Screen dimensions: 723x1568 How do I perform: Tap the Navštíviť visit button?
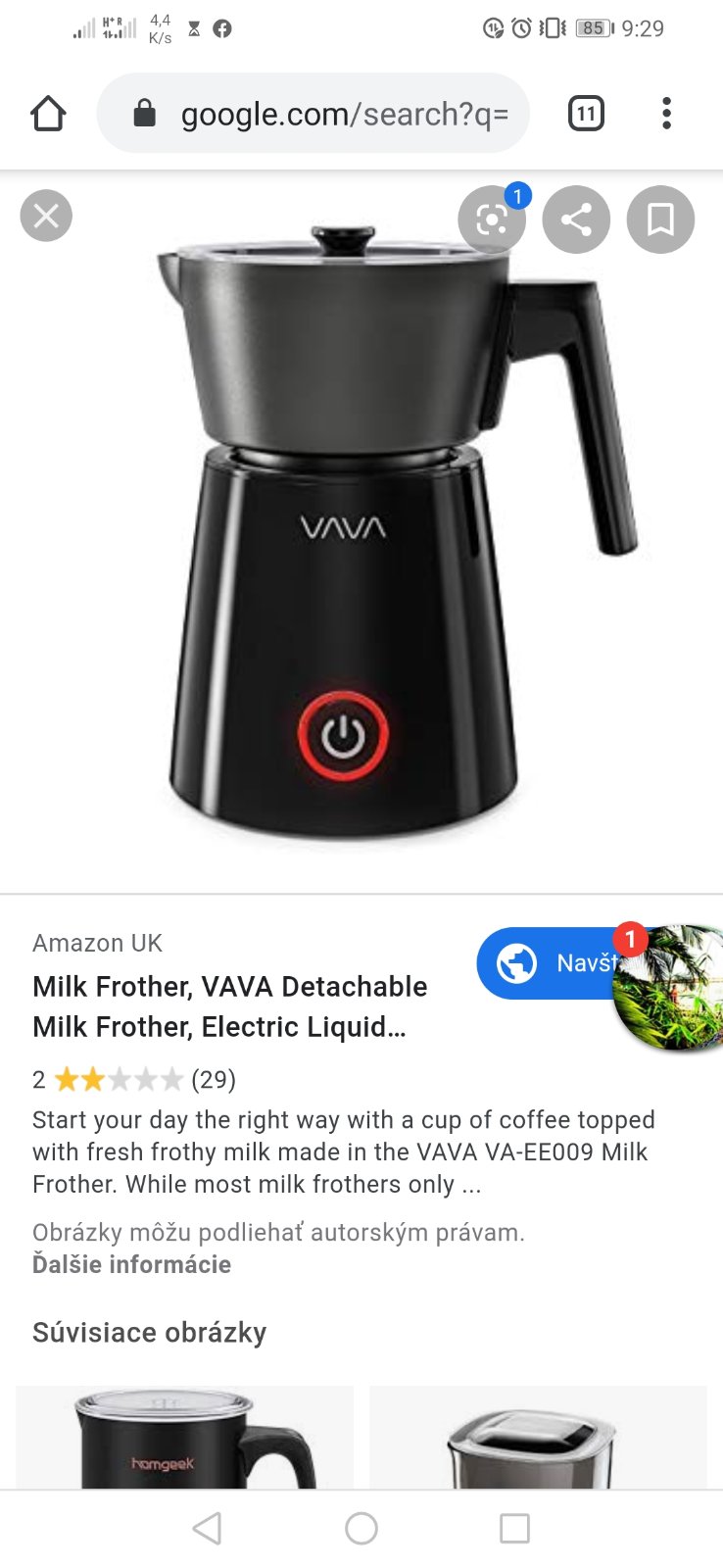point(549,963)
